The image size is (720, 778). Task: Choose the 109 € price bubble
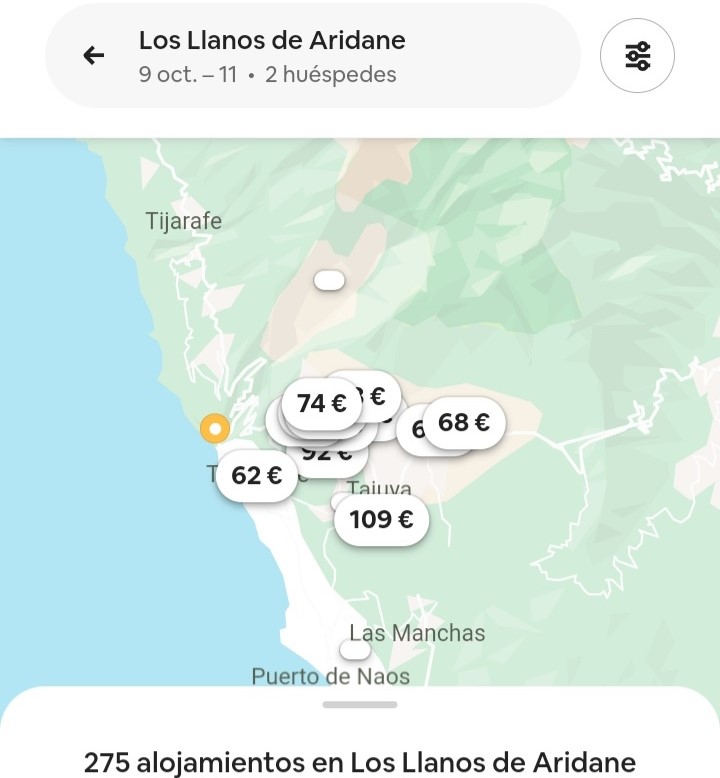(381, 520)
